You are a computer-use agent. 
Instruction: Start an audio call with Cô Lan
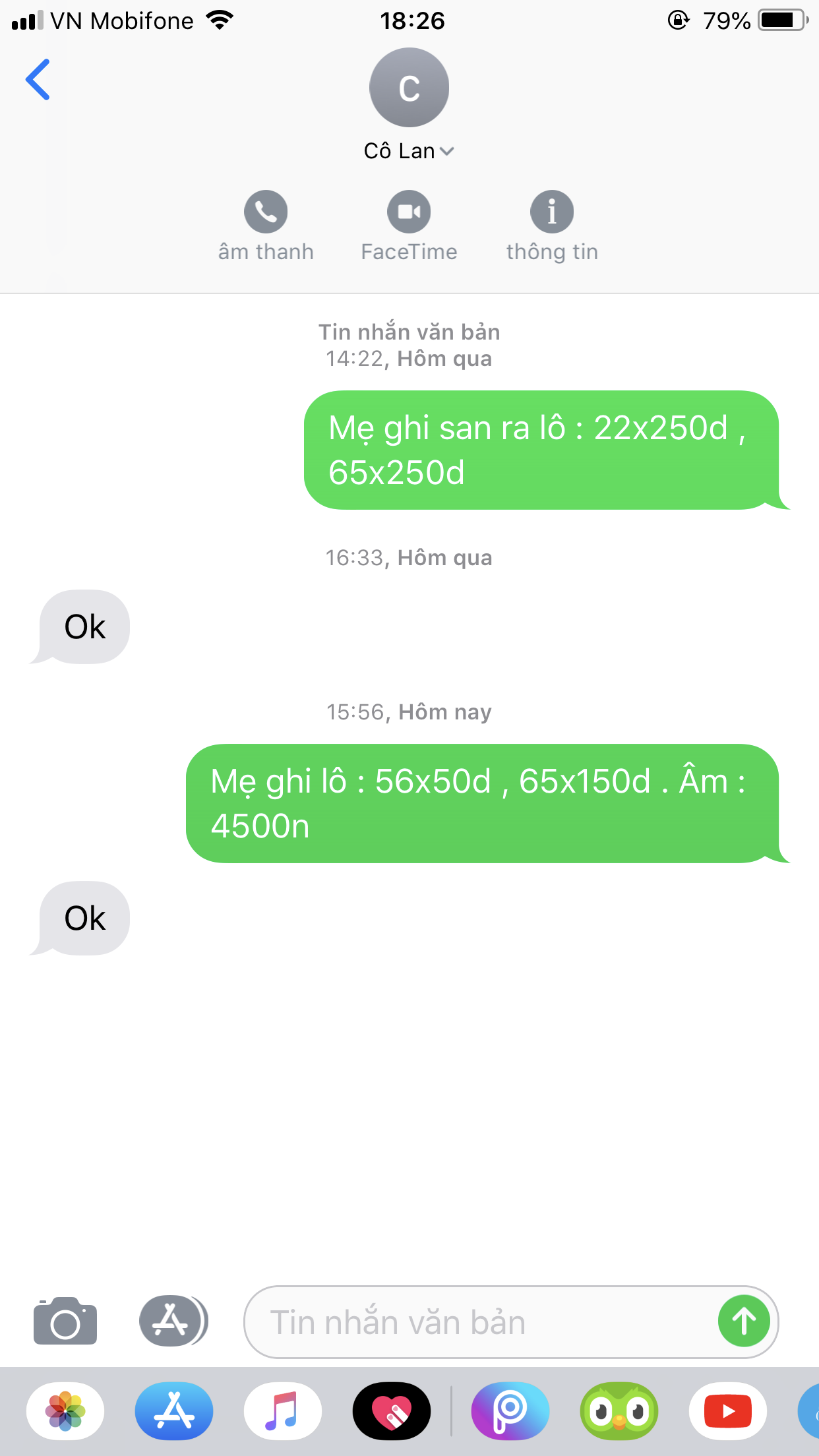click(266, 212)
